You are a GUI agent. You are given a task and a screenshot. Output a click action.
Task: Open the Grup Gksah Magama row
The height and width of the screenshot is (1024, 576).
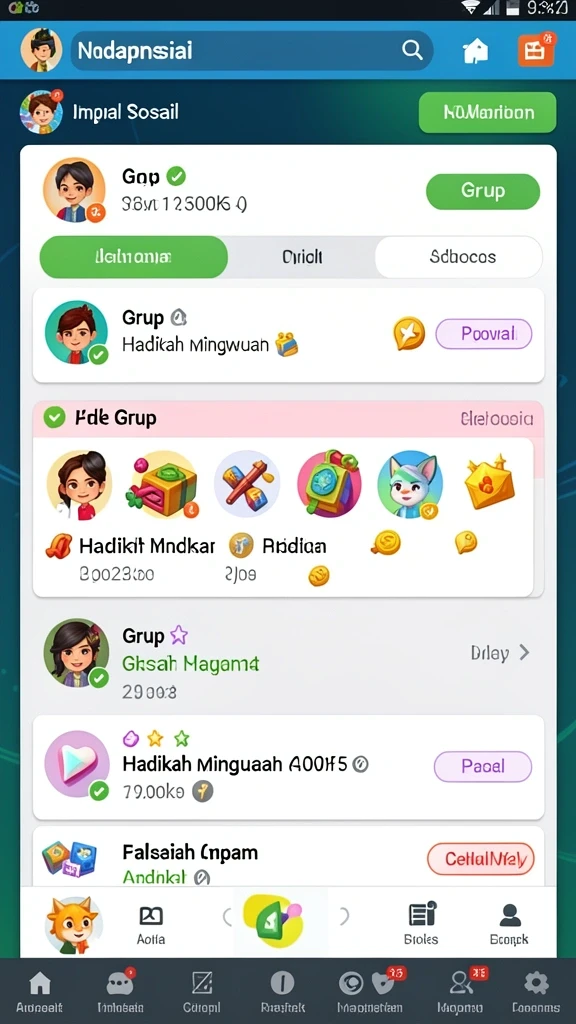[x=288, y=659]
